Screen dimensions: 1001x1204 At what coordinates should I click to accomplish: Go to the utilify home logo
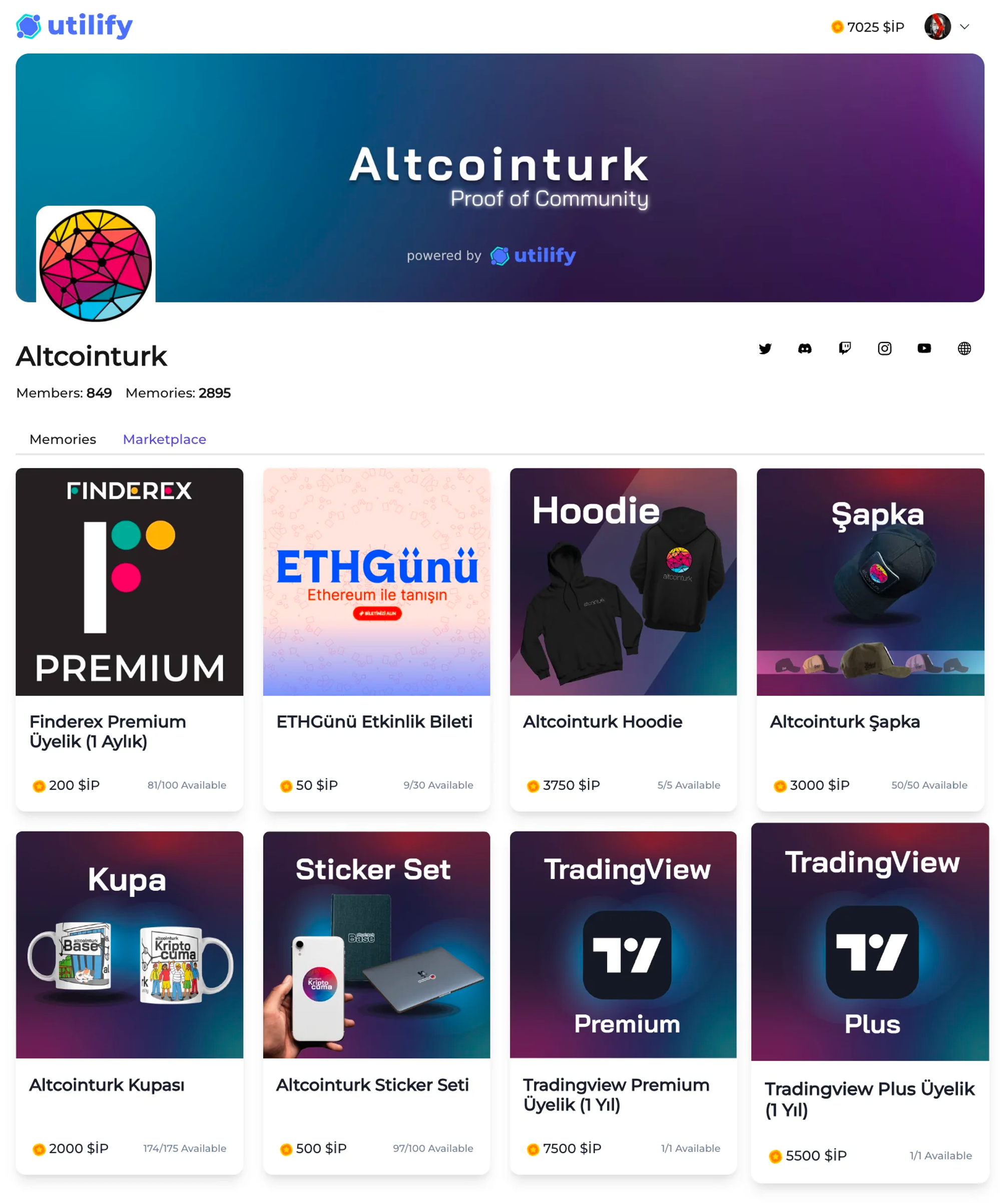[75, 26]
